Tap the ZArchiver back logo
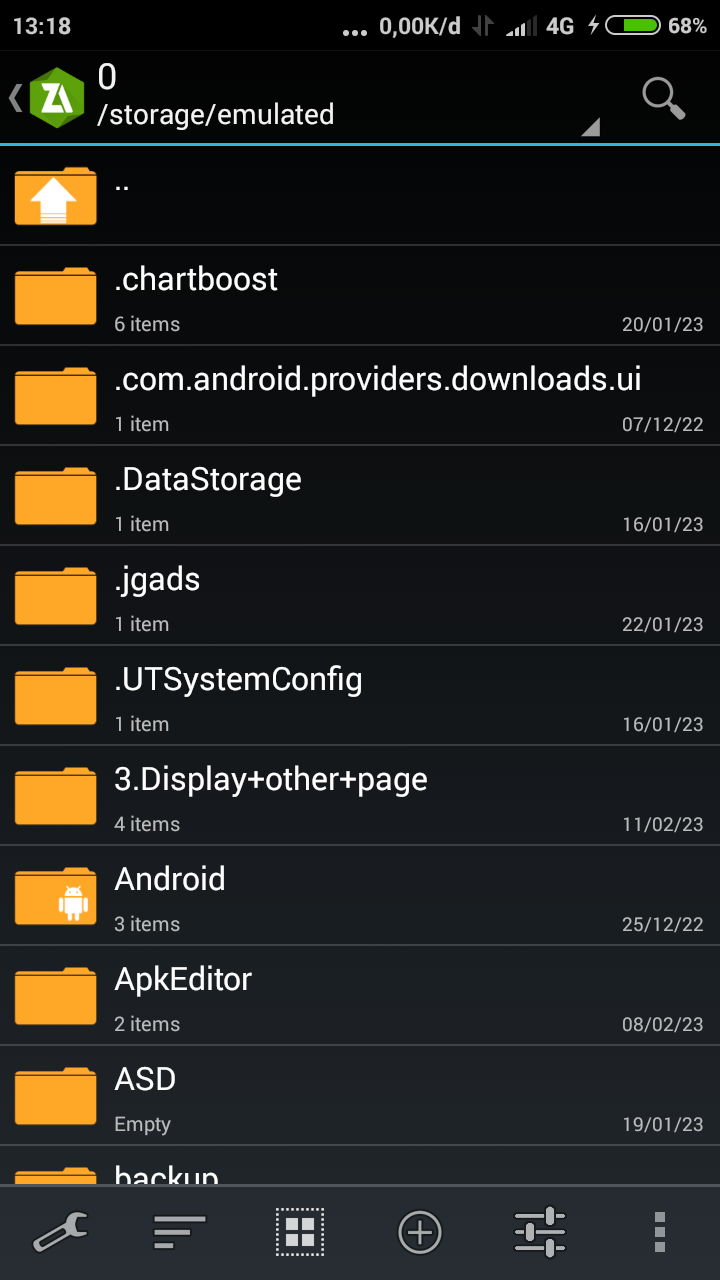This screenshot has height=1280, width=720. pyautogui.click(x=47, y=98)
